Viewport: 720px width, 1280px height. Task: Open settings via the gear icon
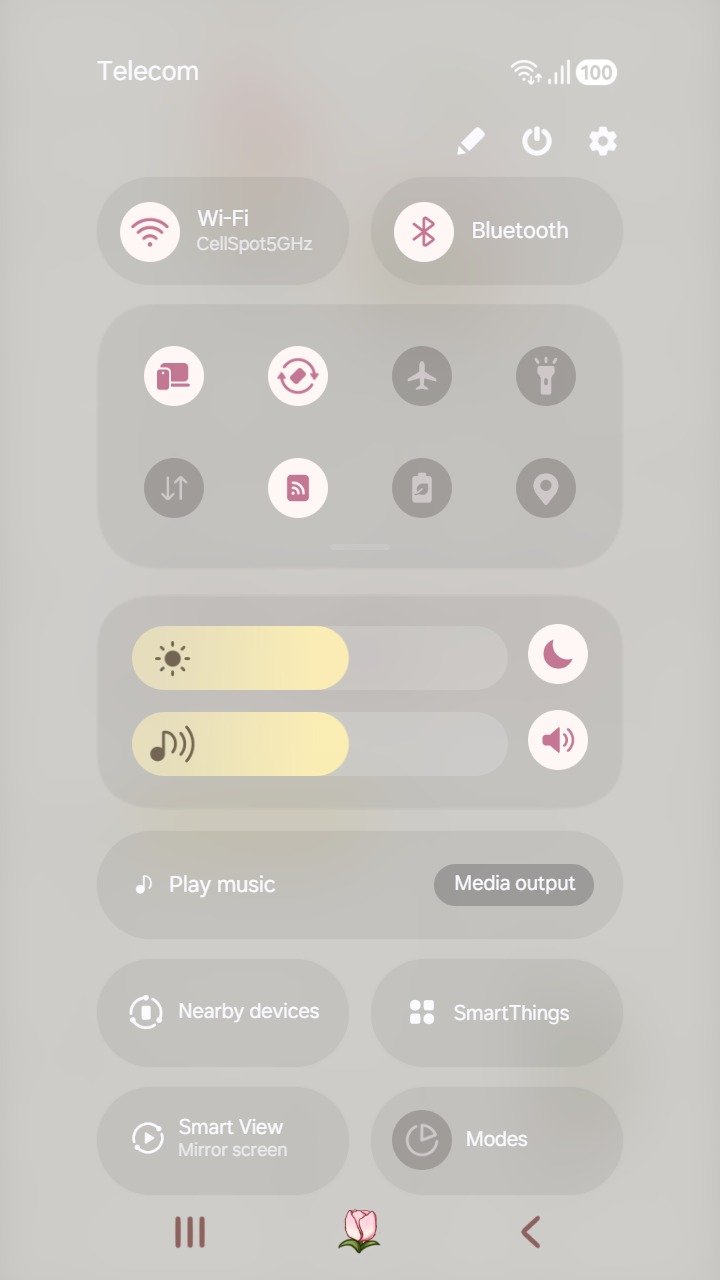(x=602, y=142)
